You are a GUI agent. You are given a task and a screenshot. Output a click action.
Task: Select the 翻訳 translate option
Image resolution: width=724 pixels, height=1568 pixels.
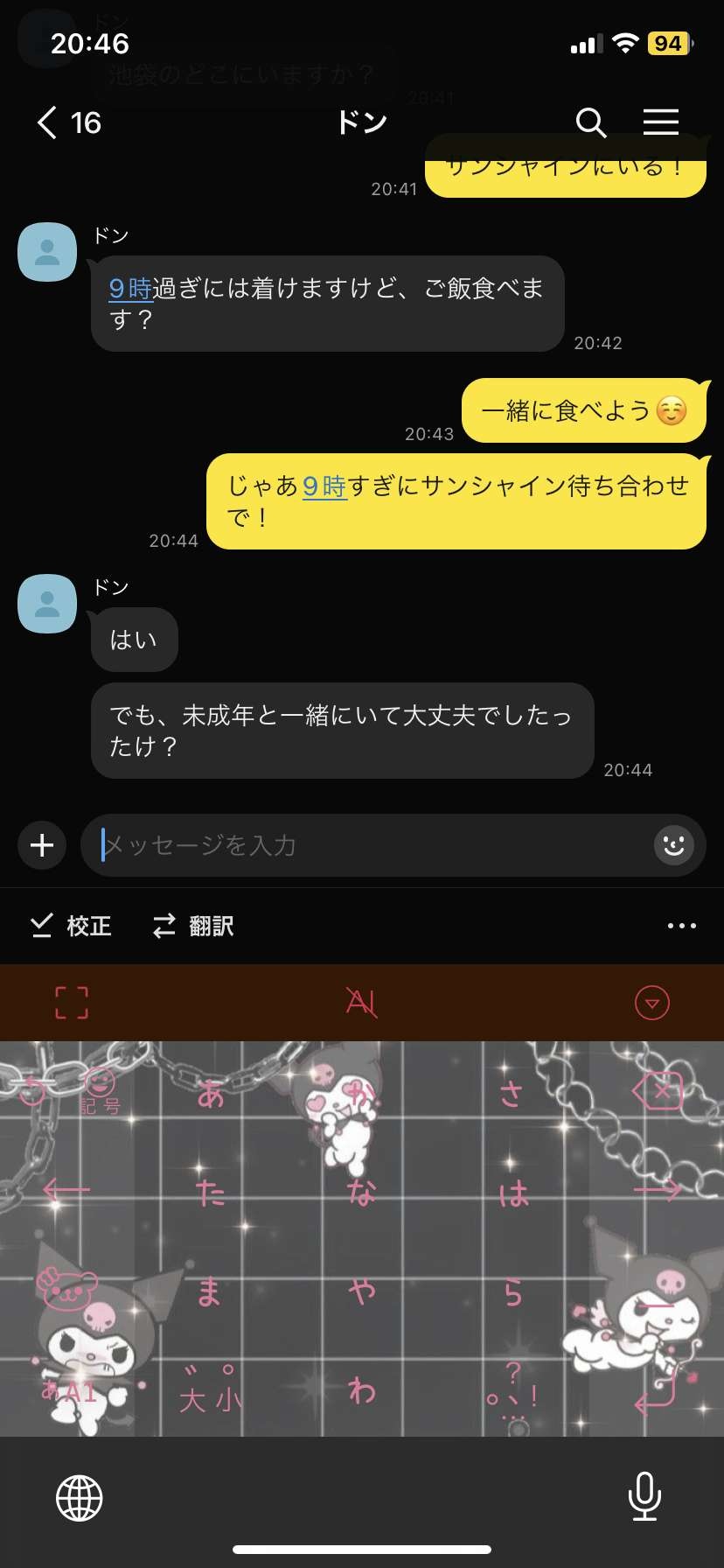(193, 926)
